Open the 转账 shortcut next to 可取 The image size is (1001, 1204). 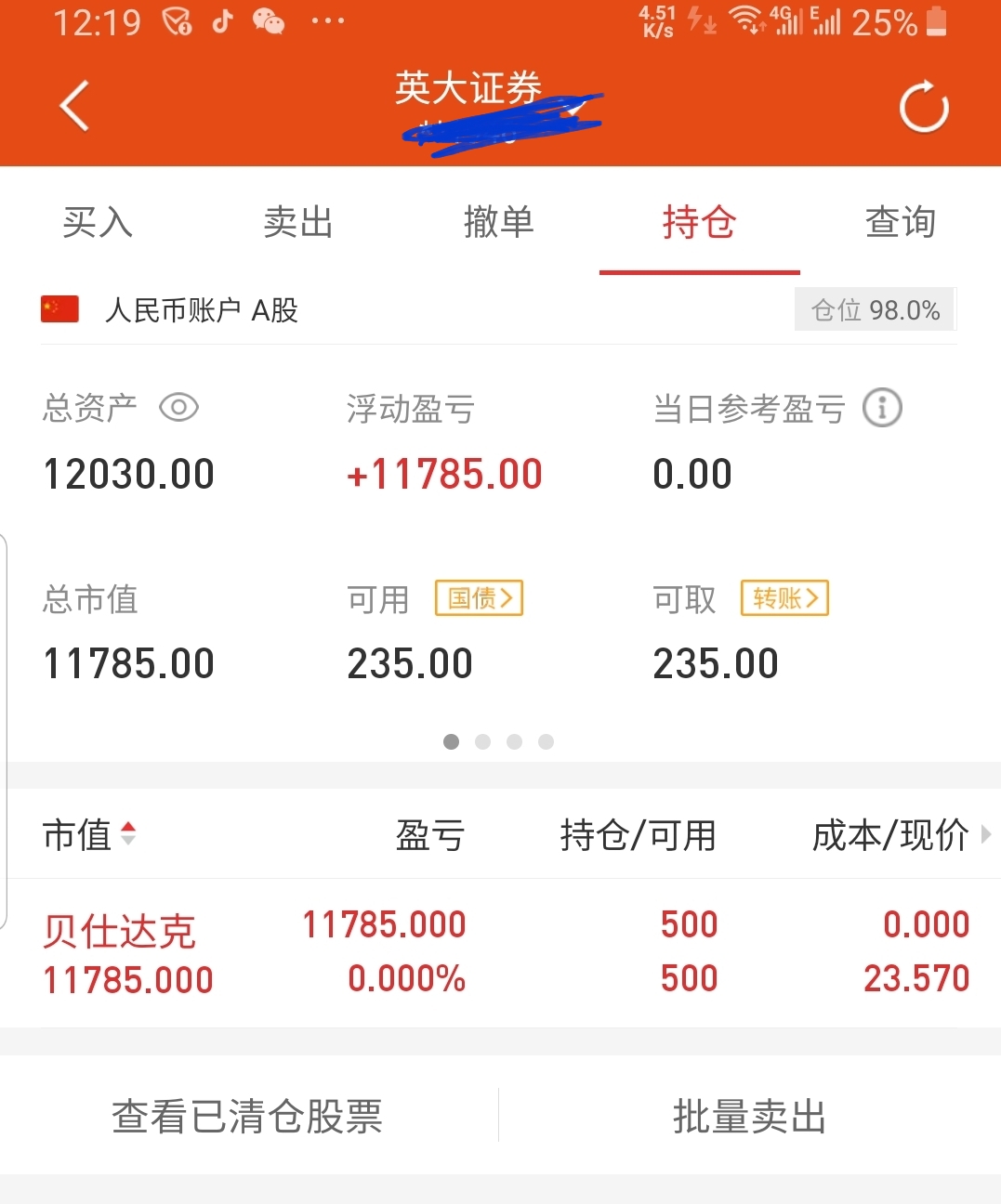click(783, 598)
